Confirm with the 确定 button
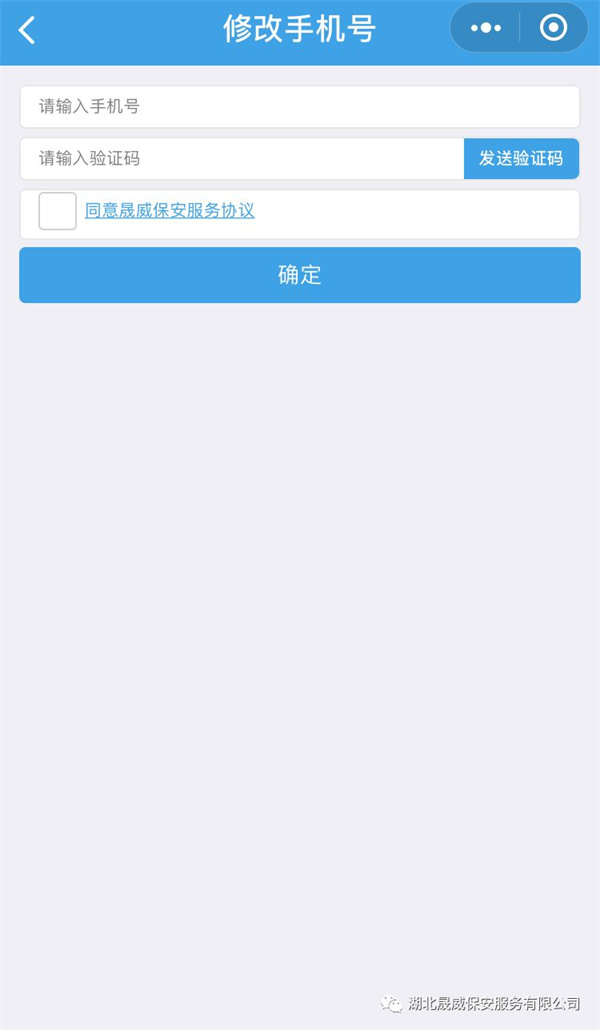The image size is (600, 1030). 300,275
